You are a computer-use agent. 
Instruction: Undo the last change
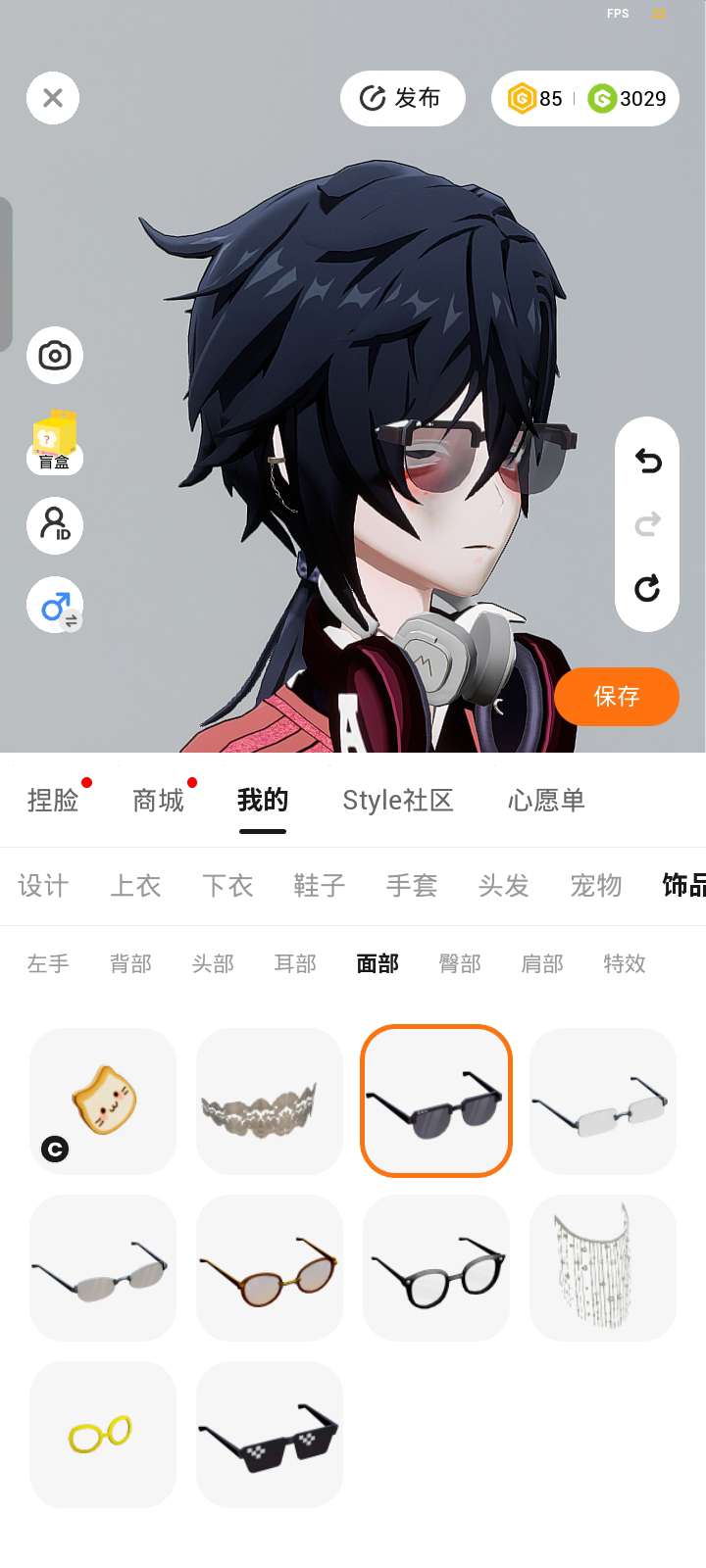(x=647, y=461)
